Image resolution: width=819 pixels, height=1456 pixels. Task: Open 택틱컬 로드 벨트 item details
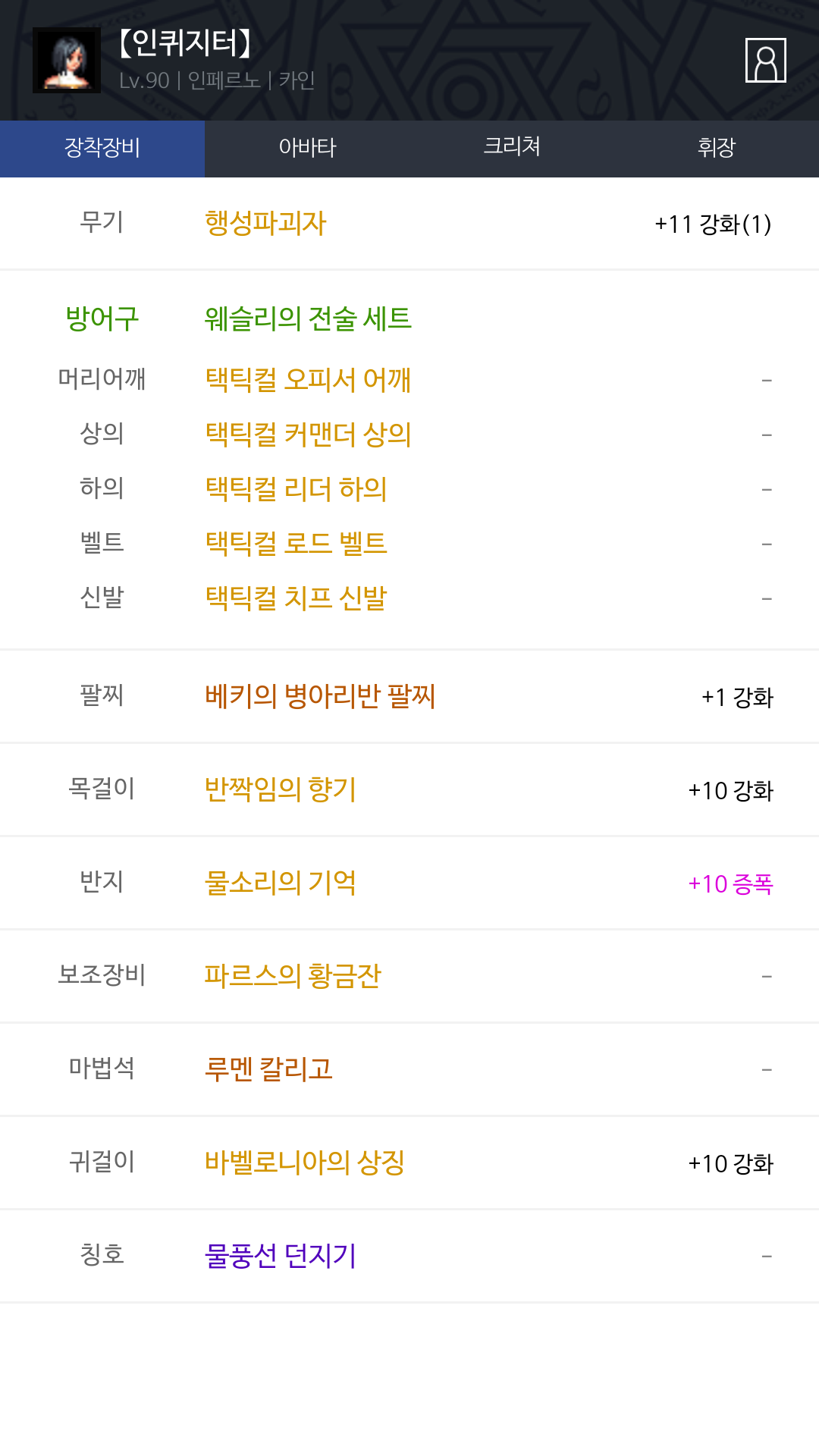[x=296, y=543]
